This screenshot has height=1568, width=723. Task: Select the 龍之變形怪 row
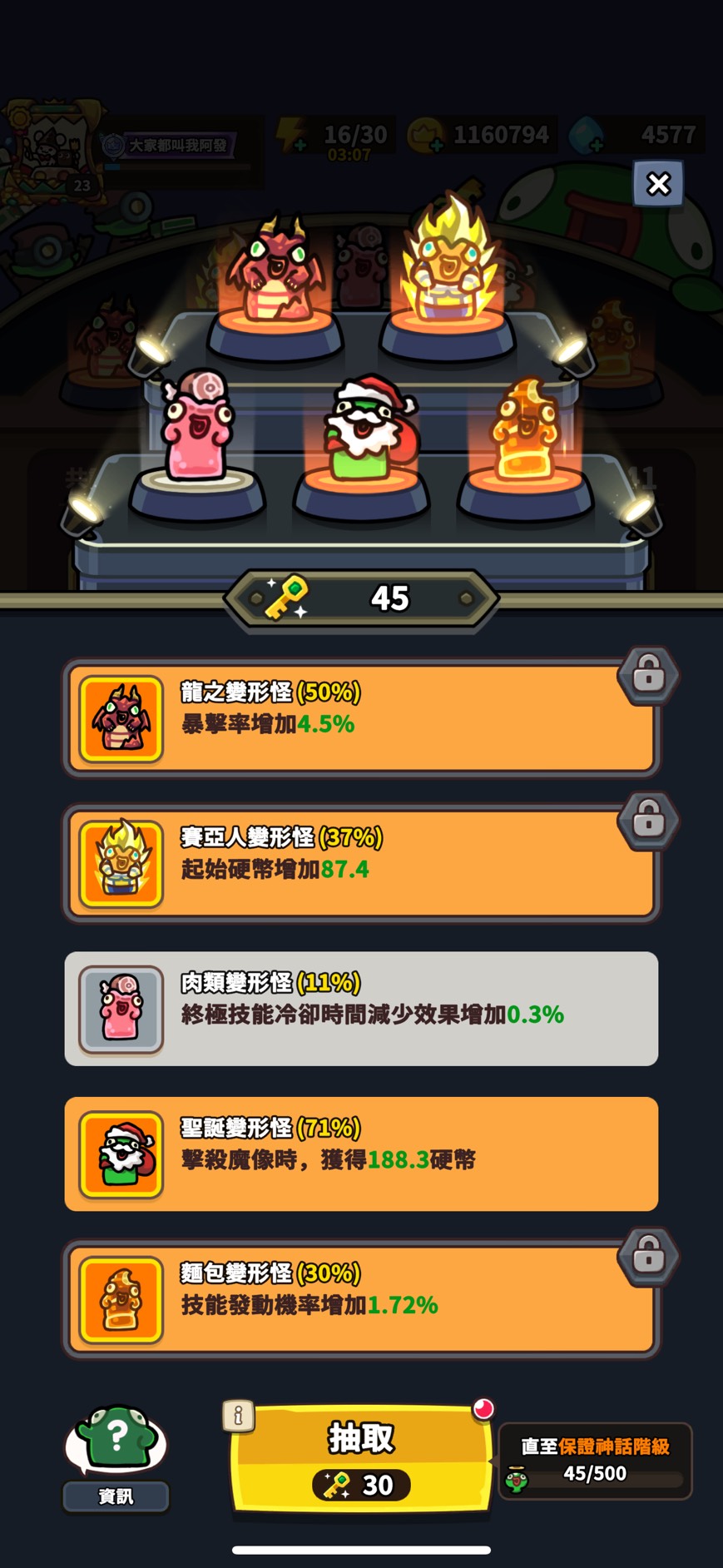point(361,718)
